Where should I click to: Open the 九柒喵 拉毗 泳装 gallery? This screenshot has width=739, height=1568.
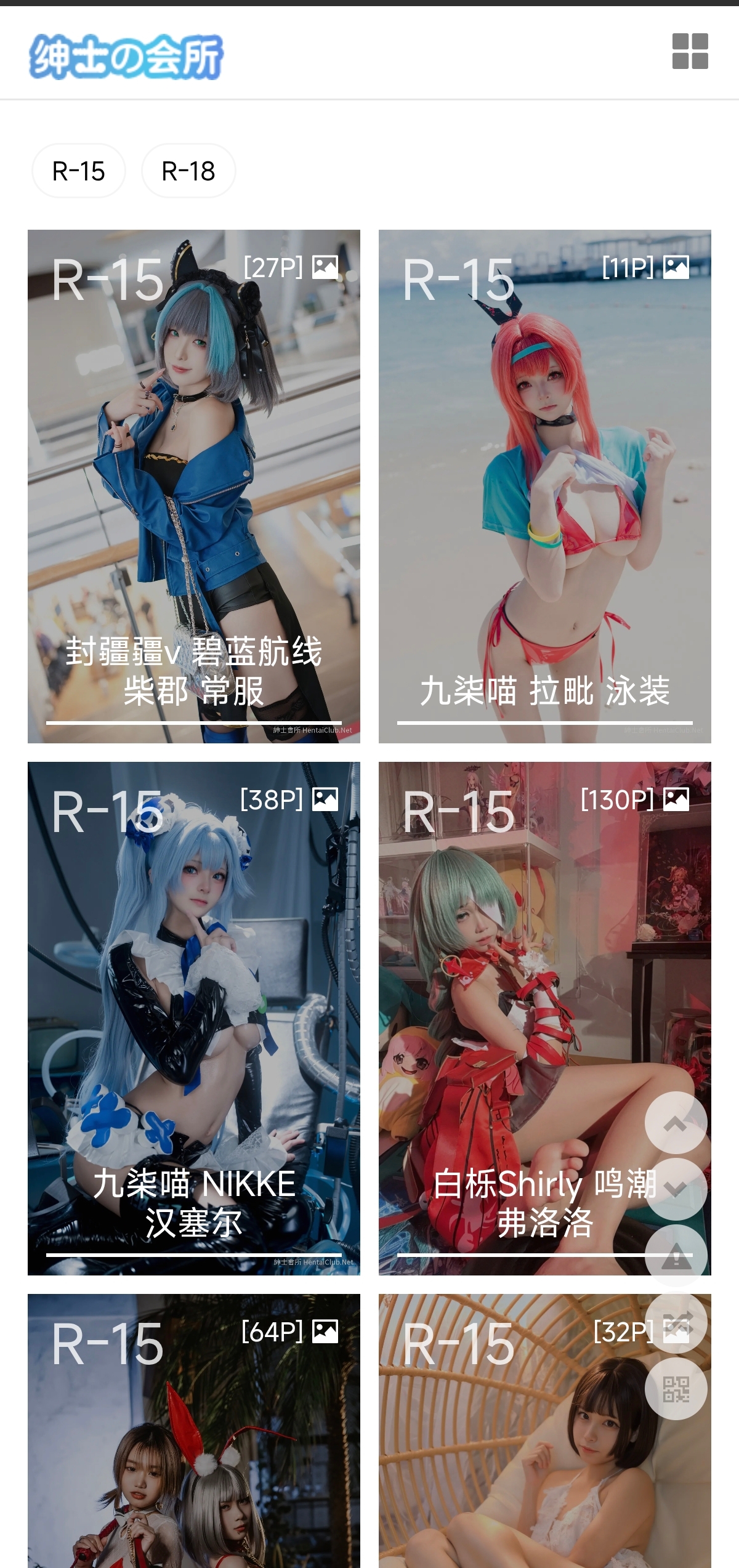click(x=545, y=487)
